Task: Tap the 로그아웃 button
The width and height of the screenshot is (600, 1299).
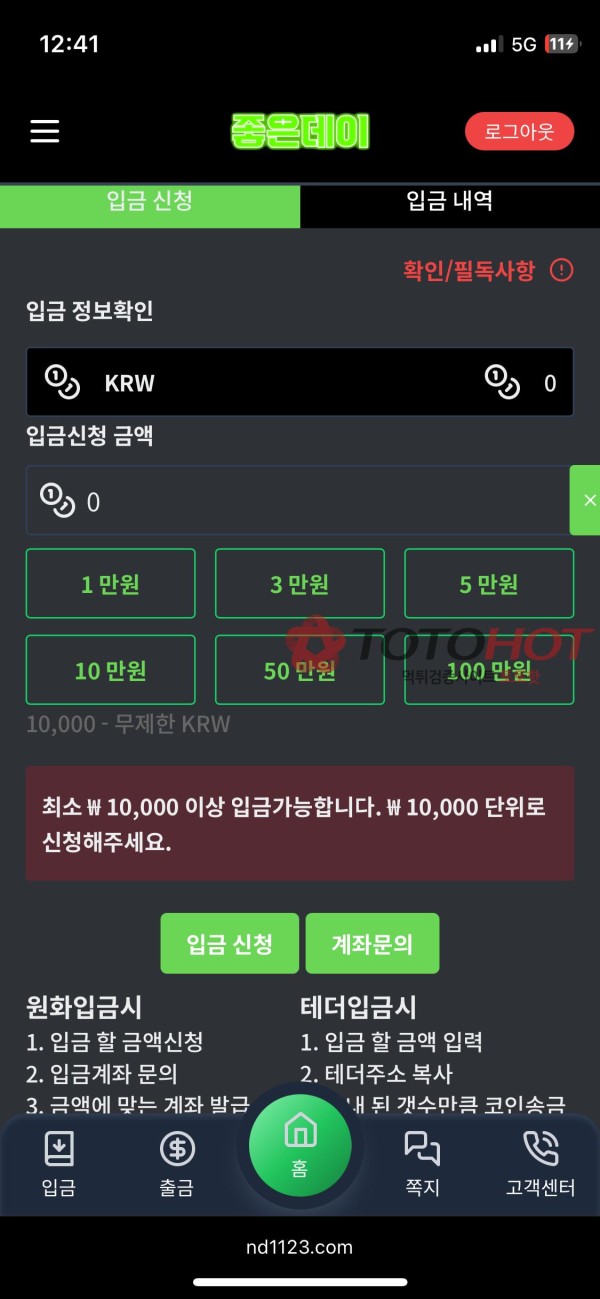Action: point(519,131)
